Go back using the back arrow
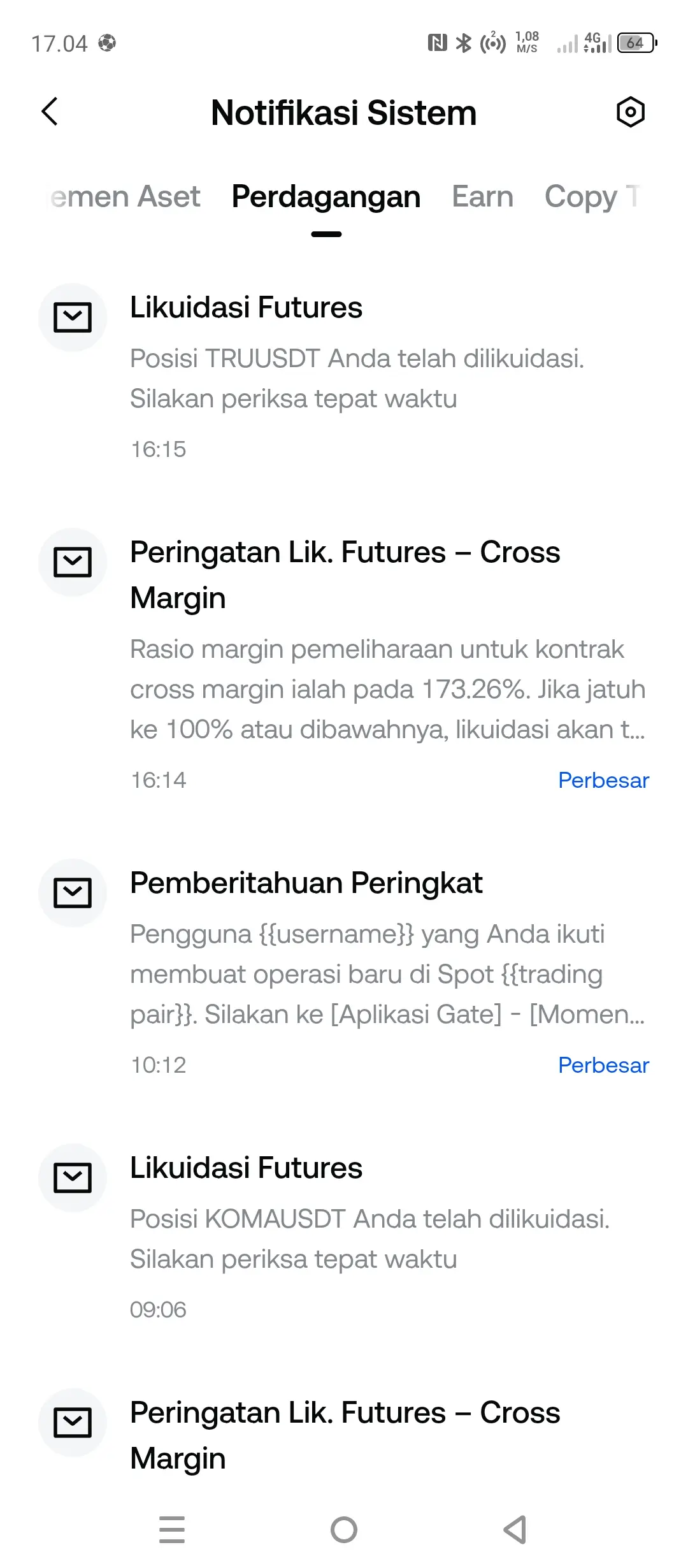 [48, 112]
